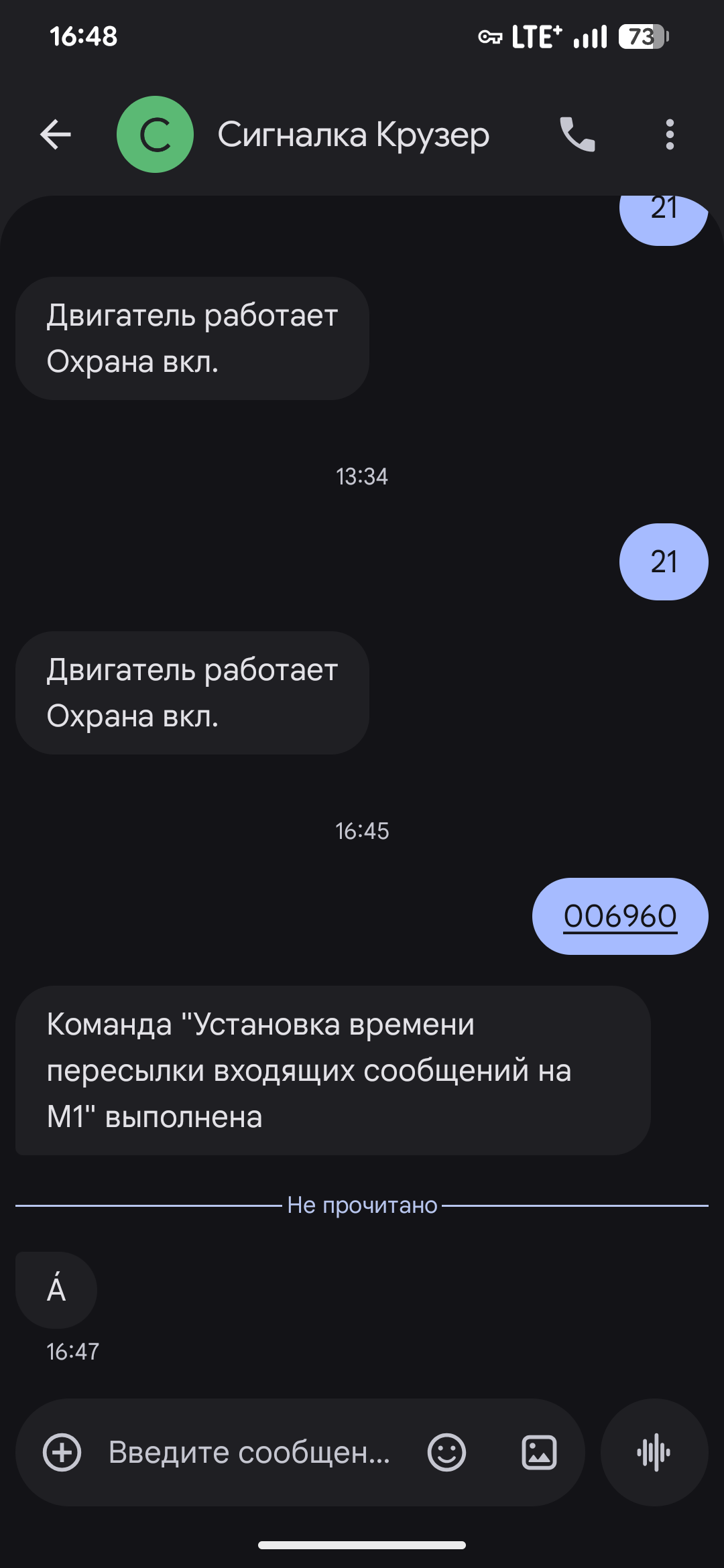Attach a photo from the gallery
The height and width of the screenshot is (1568, 724).
tap(539, 1453)
